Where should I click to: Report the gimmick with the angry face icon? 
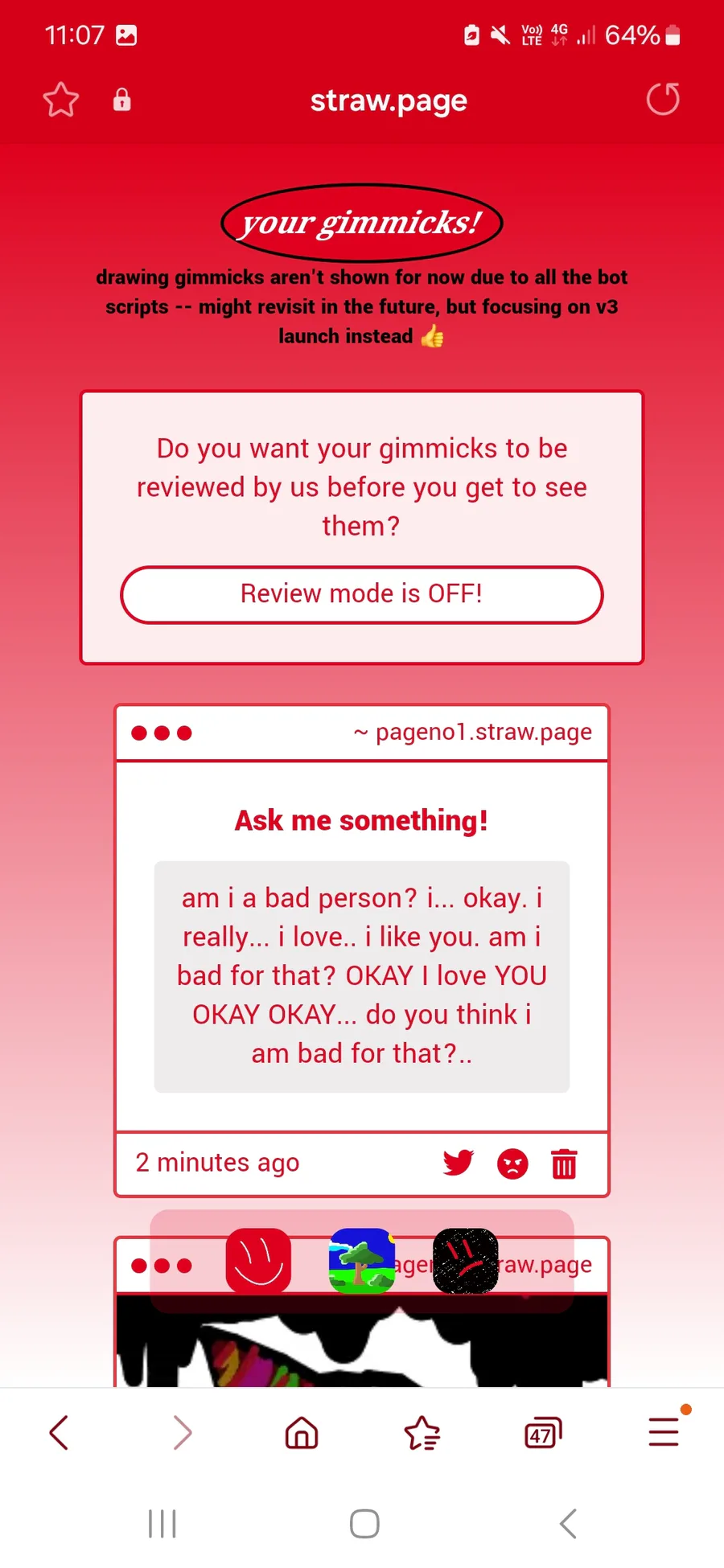pos(512,1164)
